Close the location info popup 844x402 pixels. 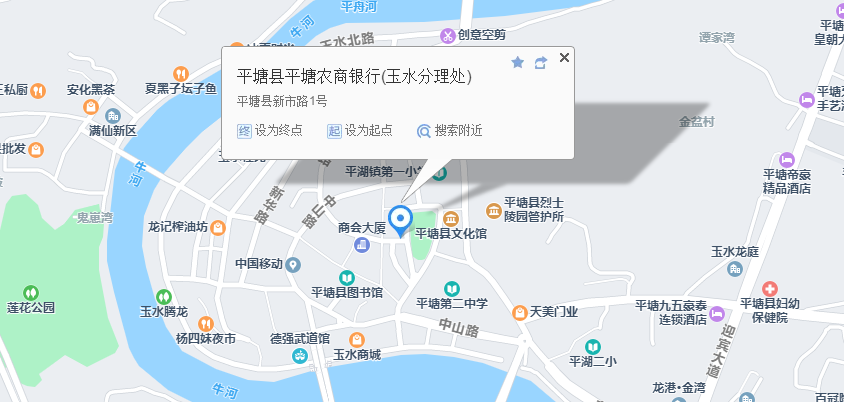pos(564,58)
